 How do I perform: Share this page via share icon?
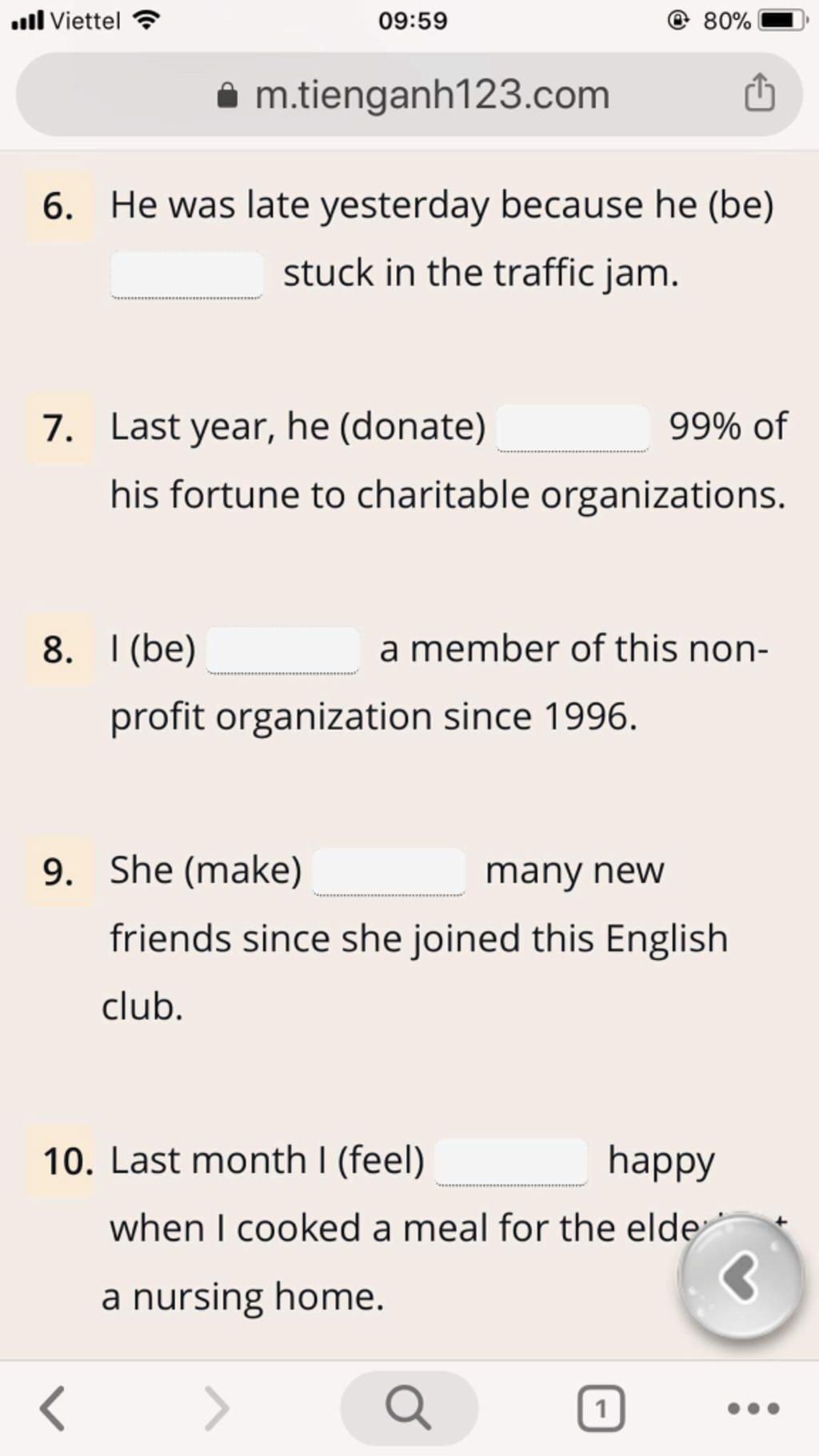(x=759, y=94)
